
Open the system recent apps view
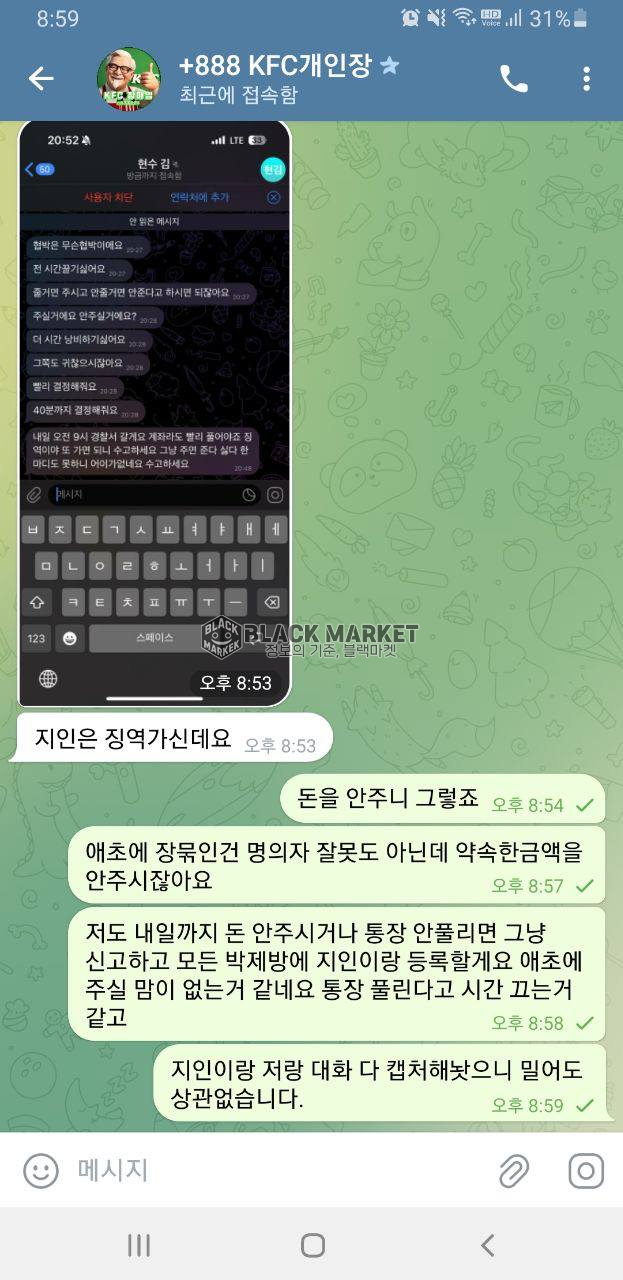(x=139, y=1245)
